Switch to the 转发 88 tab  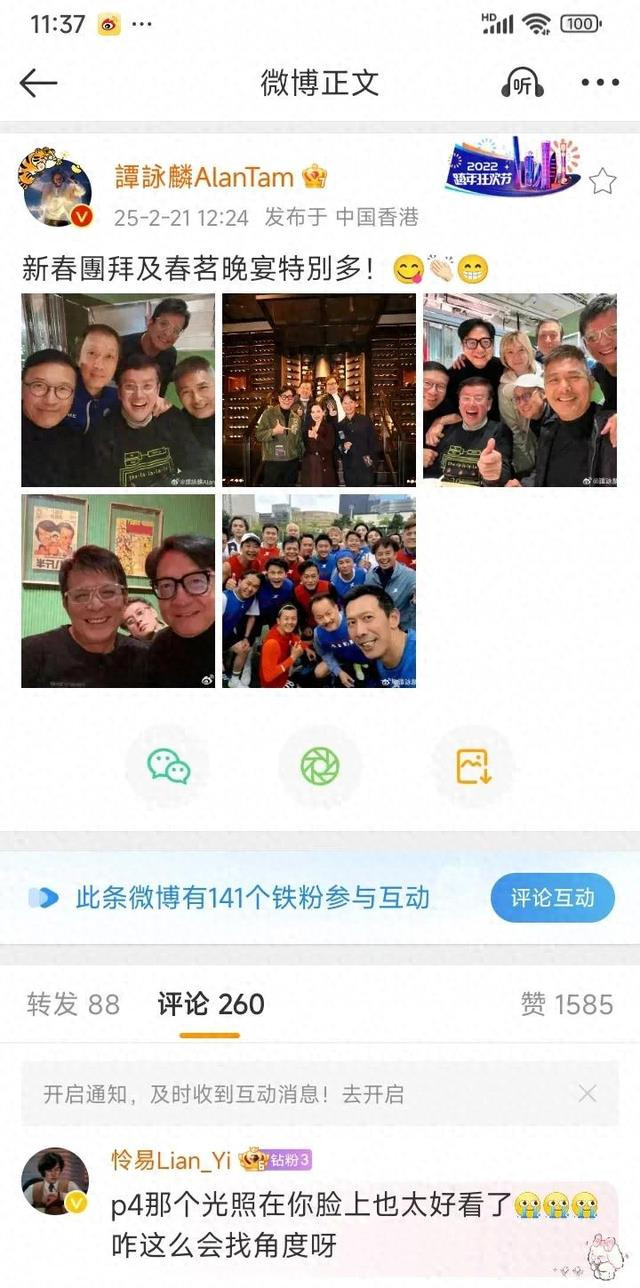(x=73, y=1004)
